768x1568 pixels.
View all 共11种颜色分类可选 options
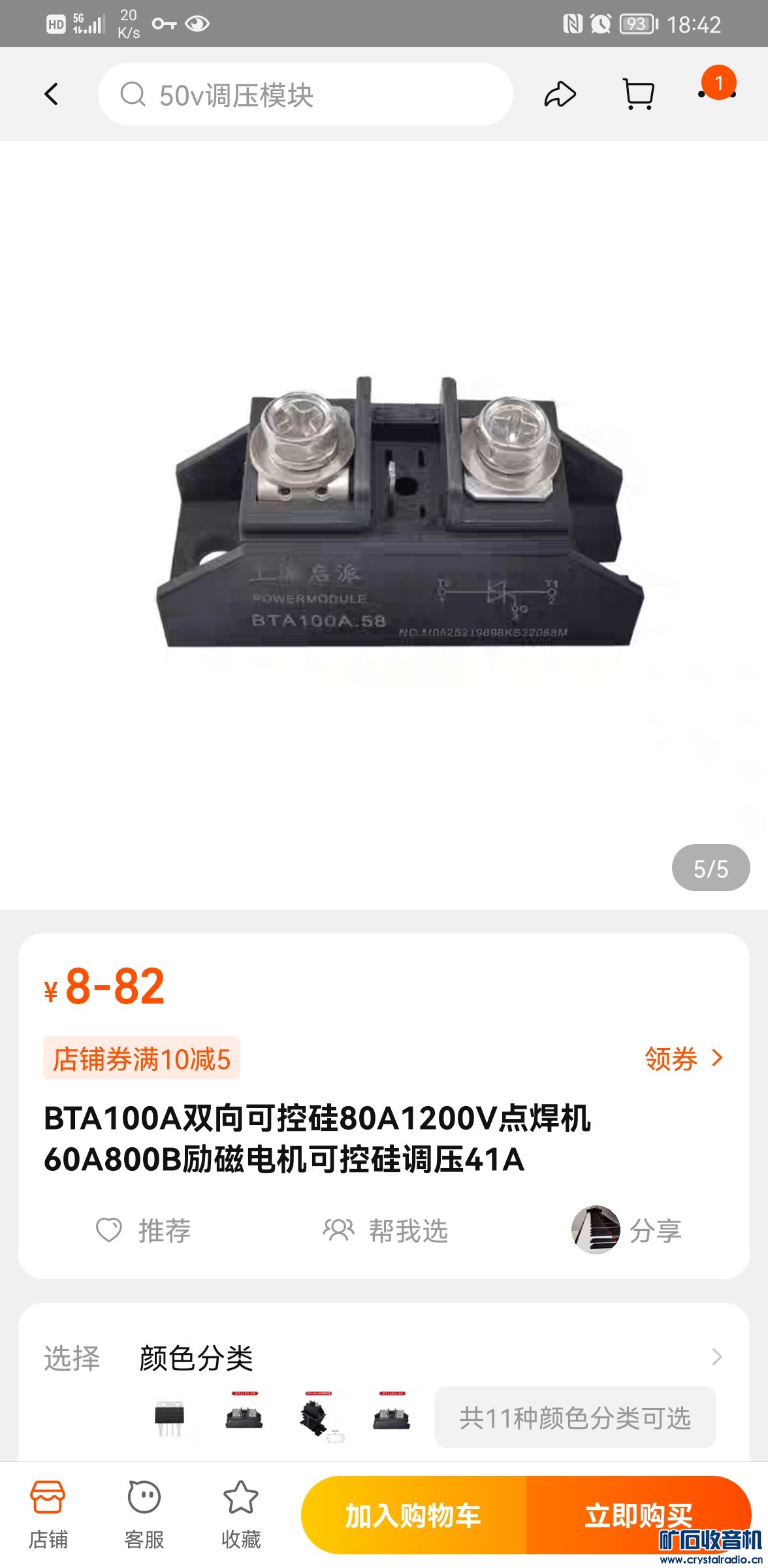click(x=575, y=1417)
